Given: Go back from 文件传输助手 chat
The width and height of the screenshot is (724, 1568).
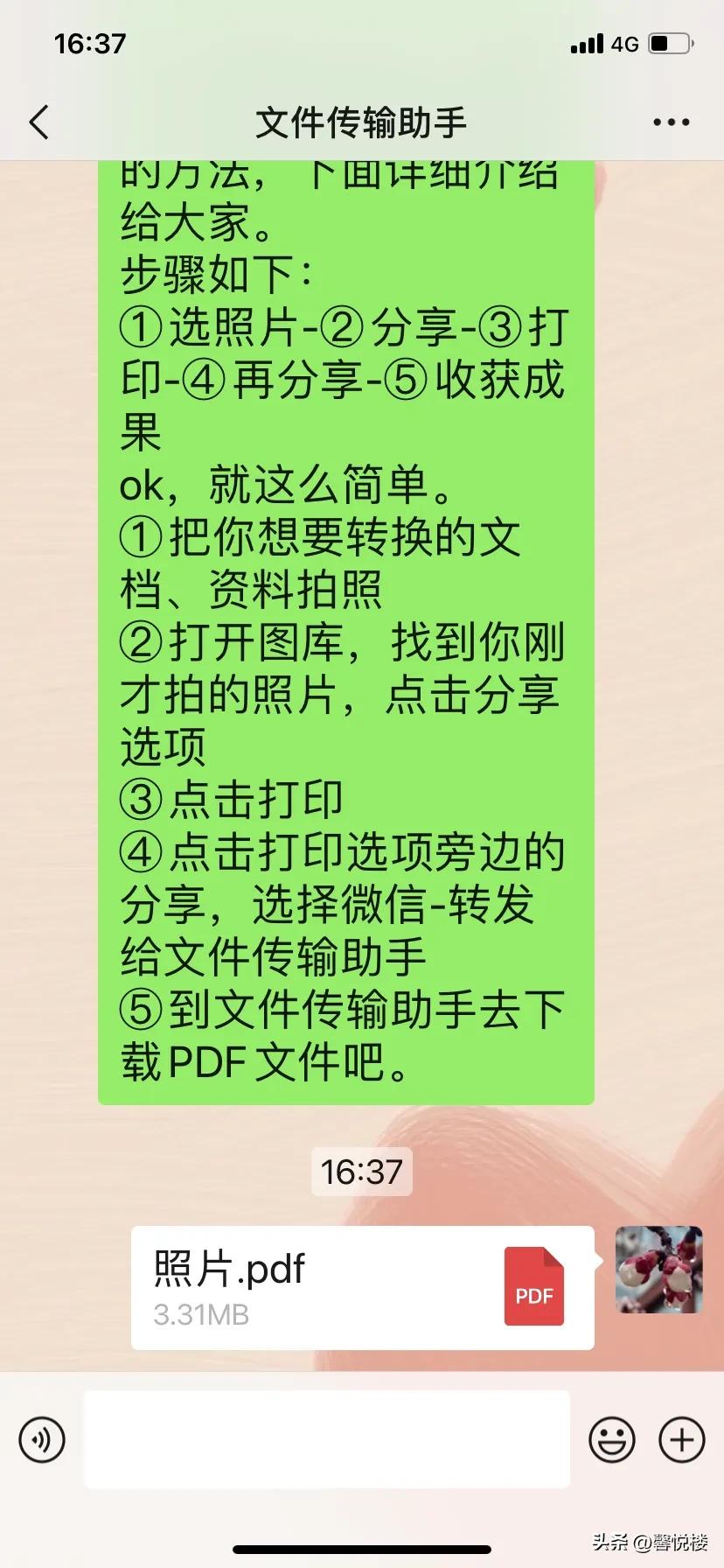Looking at the screenshot, I should (x=38, y=122).
